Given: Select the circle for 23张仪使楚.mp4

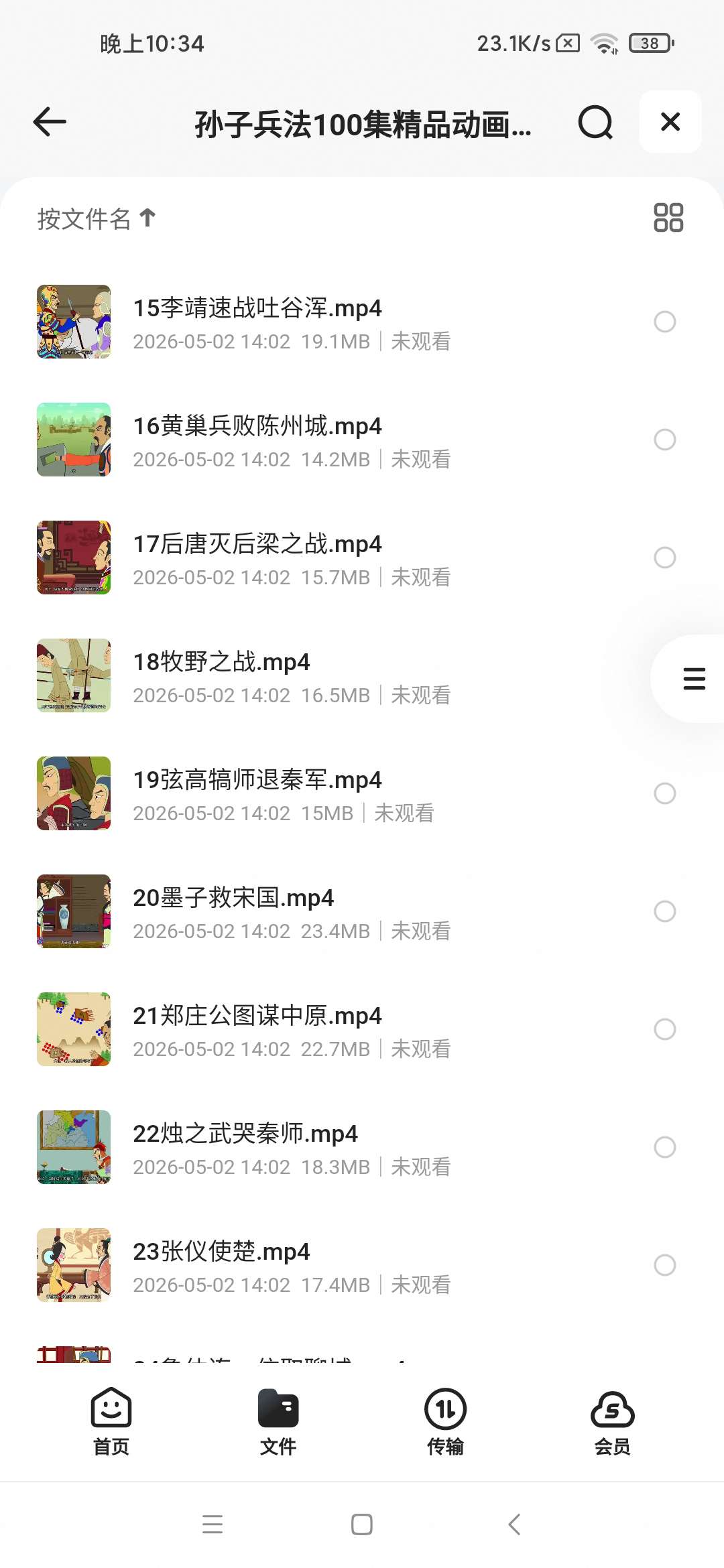Looking at the screenshot, I should point(665,1265).
